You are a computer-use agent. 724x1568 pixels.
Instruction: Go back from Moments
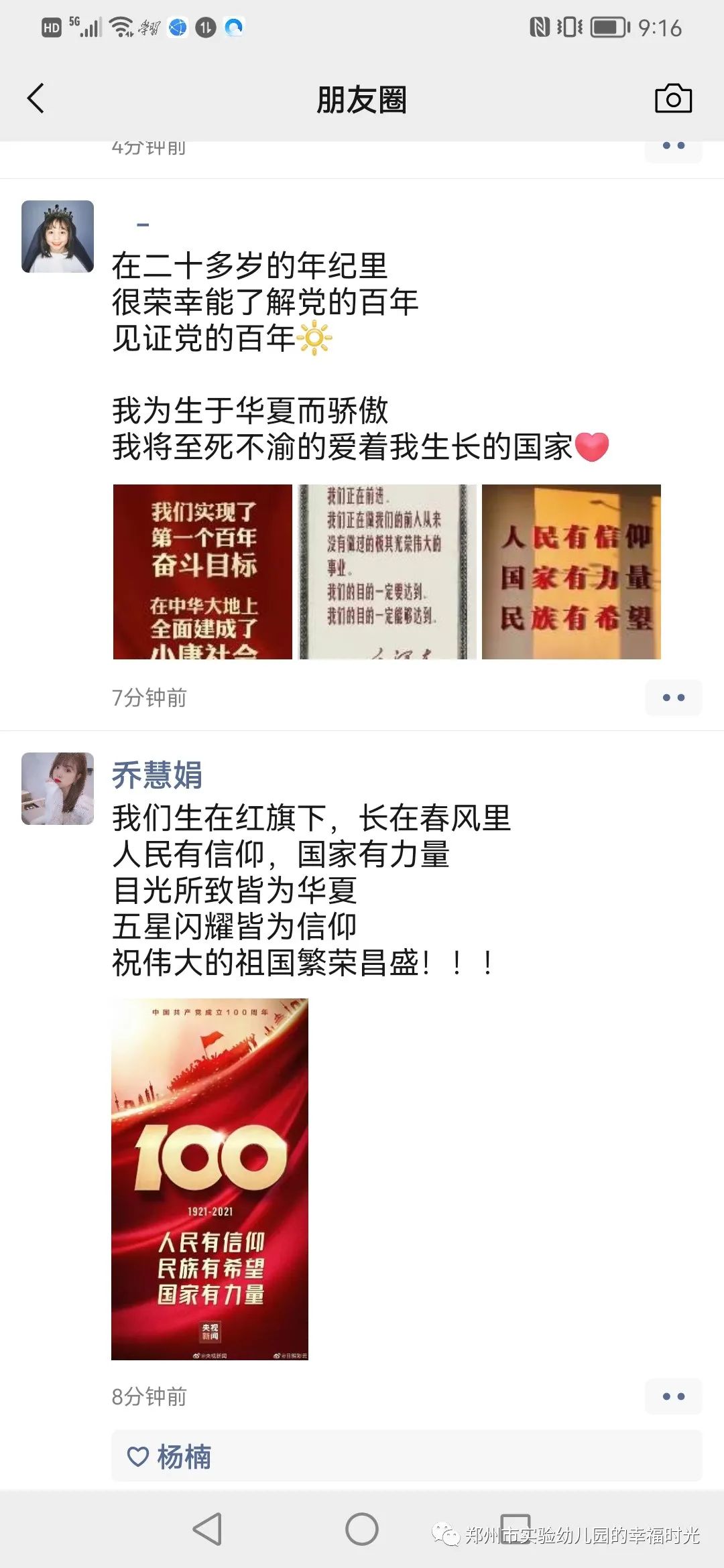pyautogui.click(x=36, y=99)
